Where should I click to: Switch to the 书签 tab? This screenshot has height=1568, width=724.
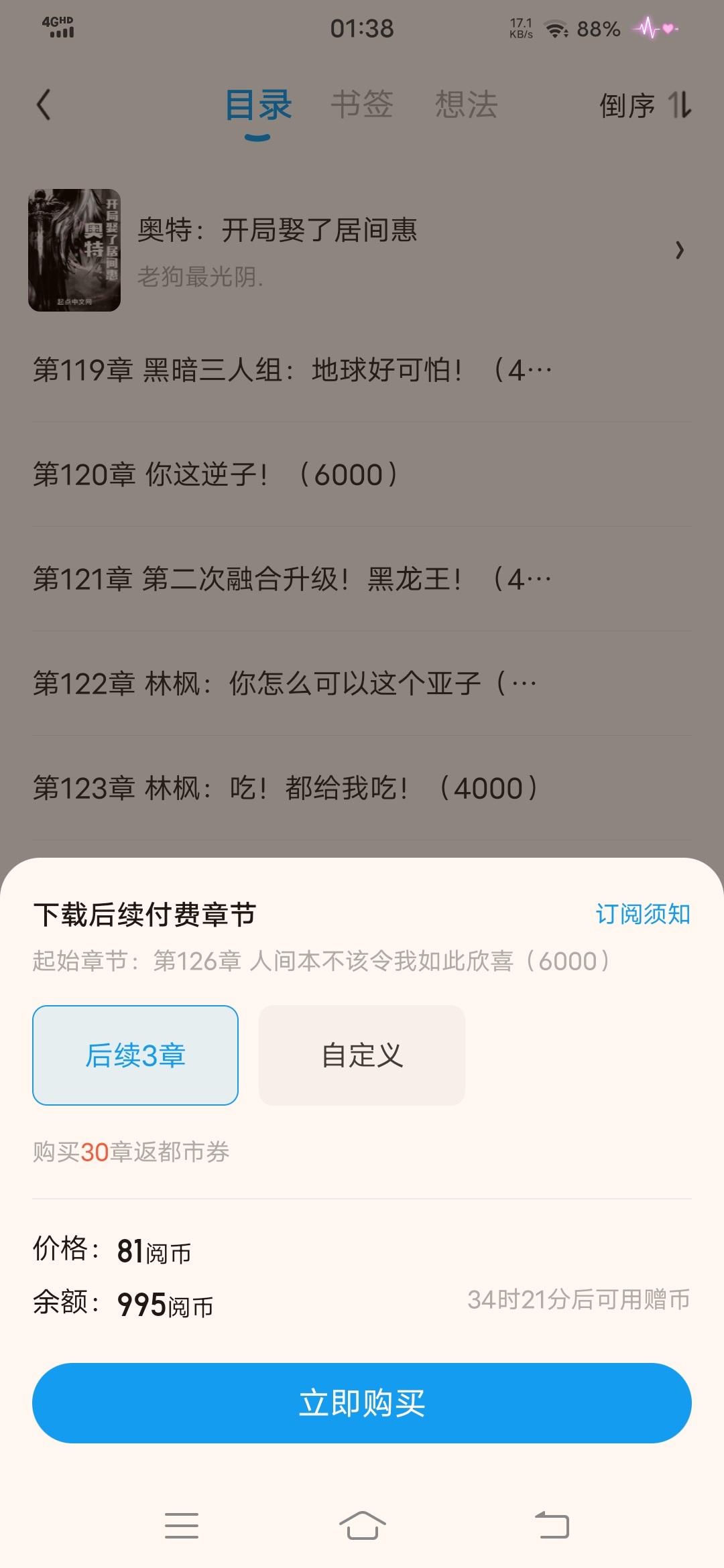point(362,105)
